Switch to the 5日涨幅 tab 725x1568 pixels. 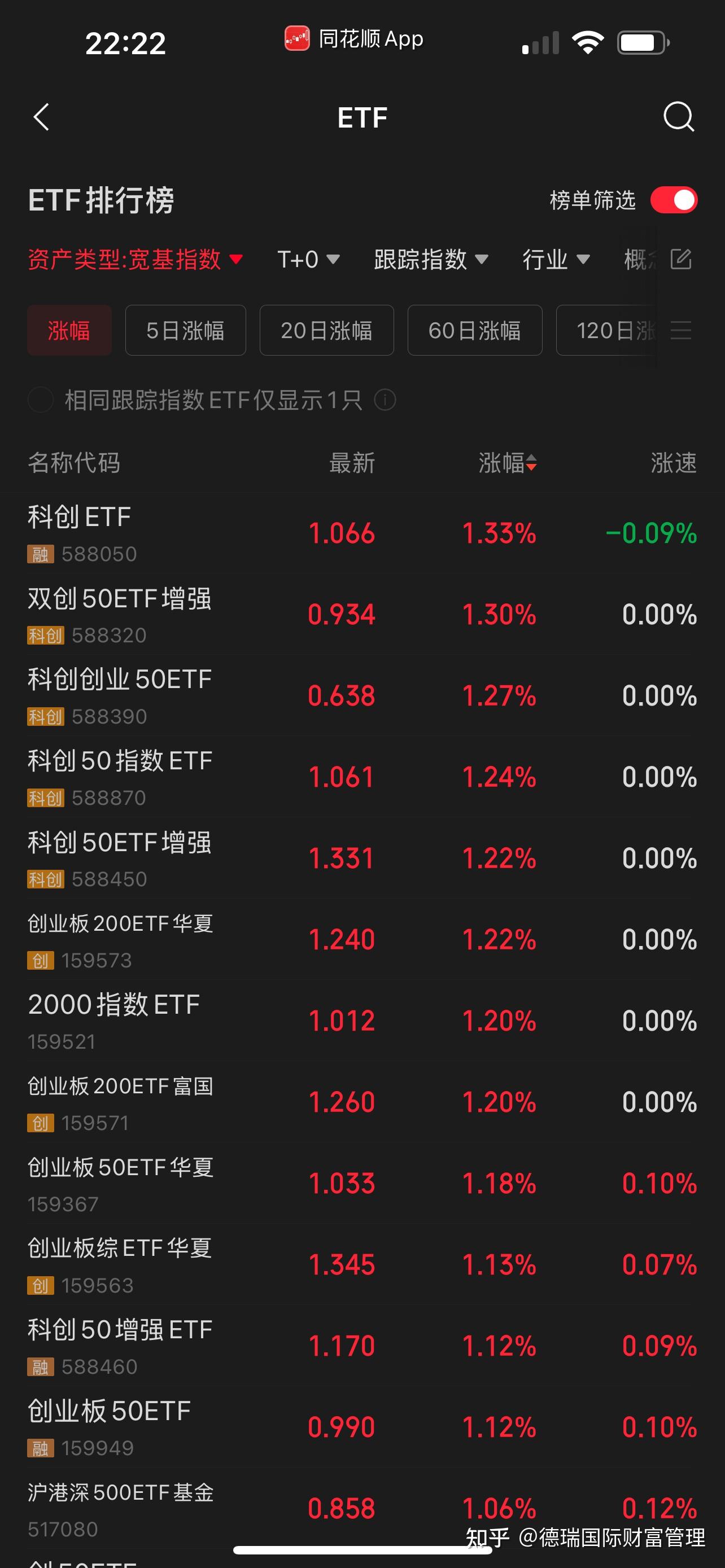pos(185,331)
